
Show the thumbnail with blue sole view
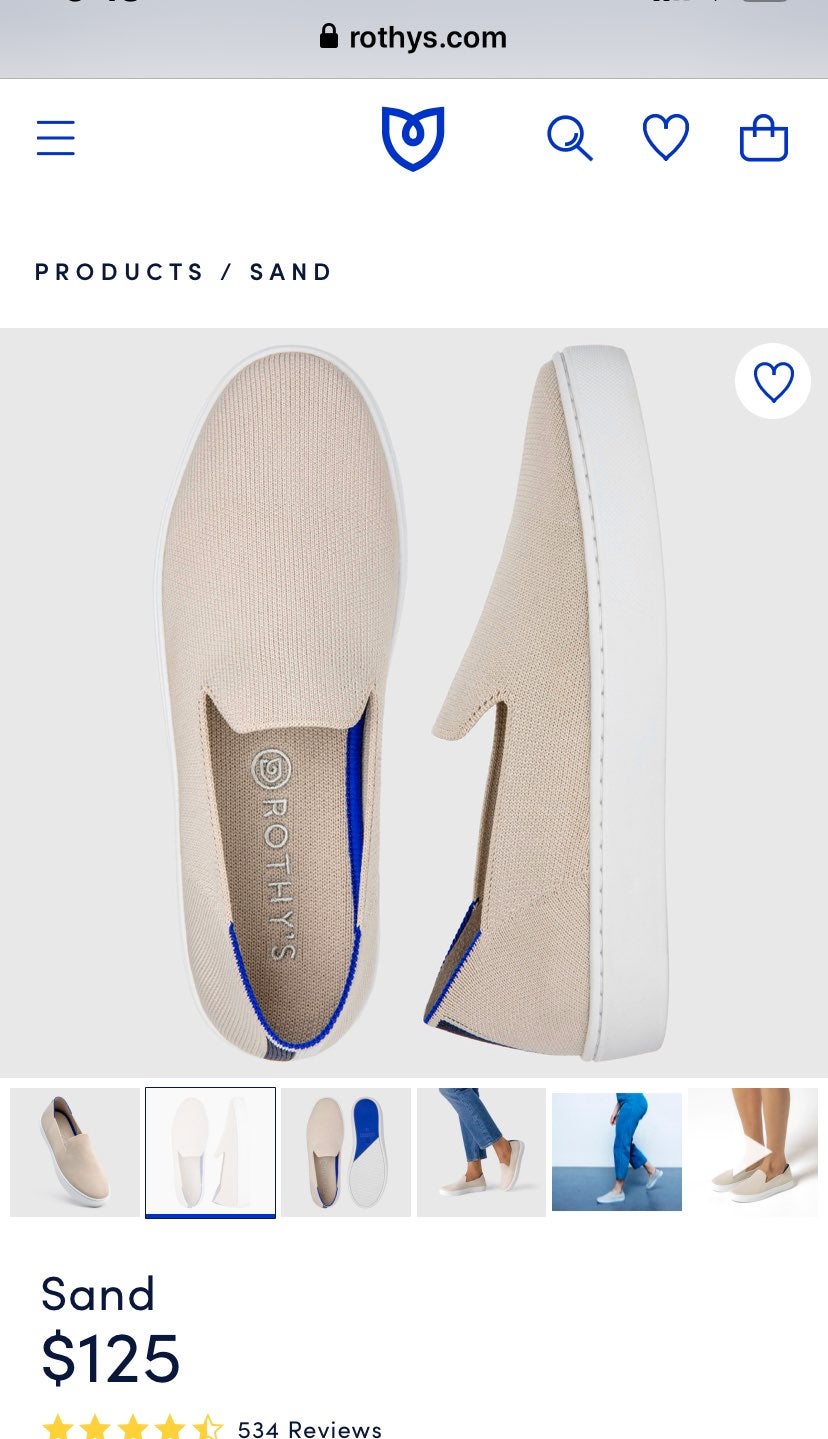pos(346,1152)
